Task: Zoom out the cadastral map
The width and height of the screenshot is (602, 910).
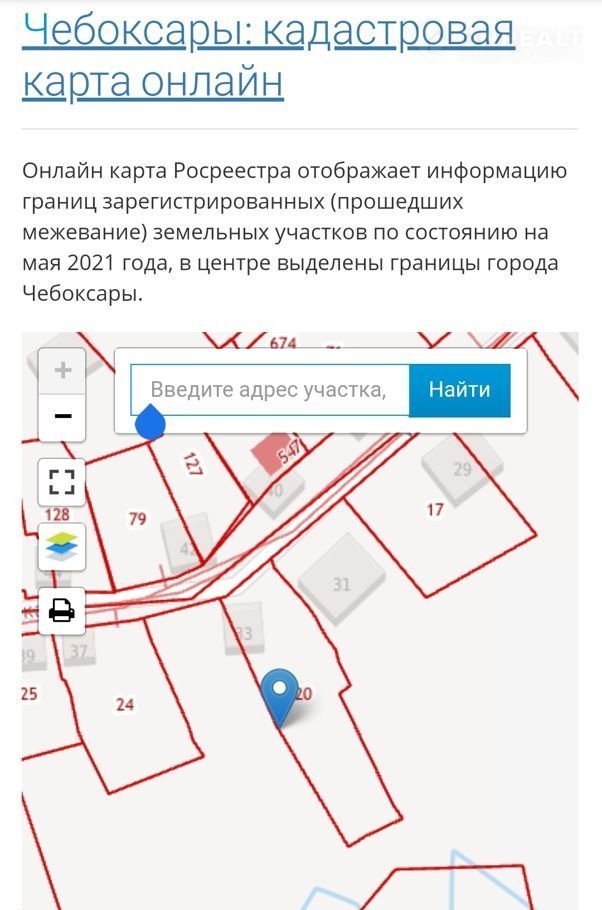Action: (x=62, y=416)
